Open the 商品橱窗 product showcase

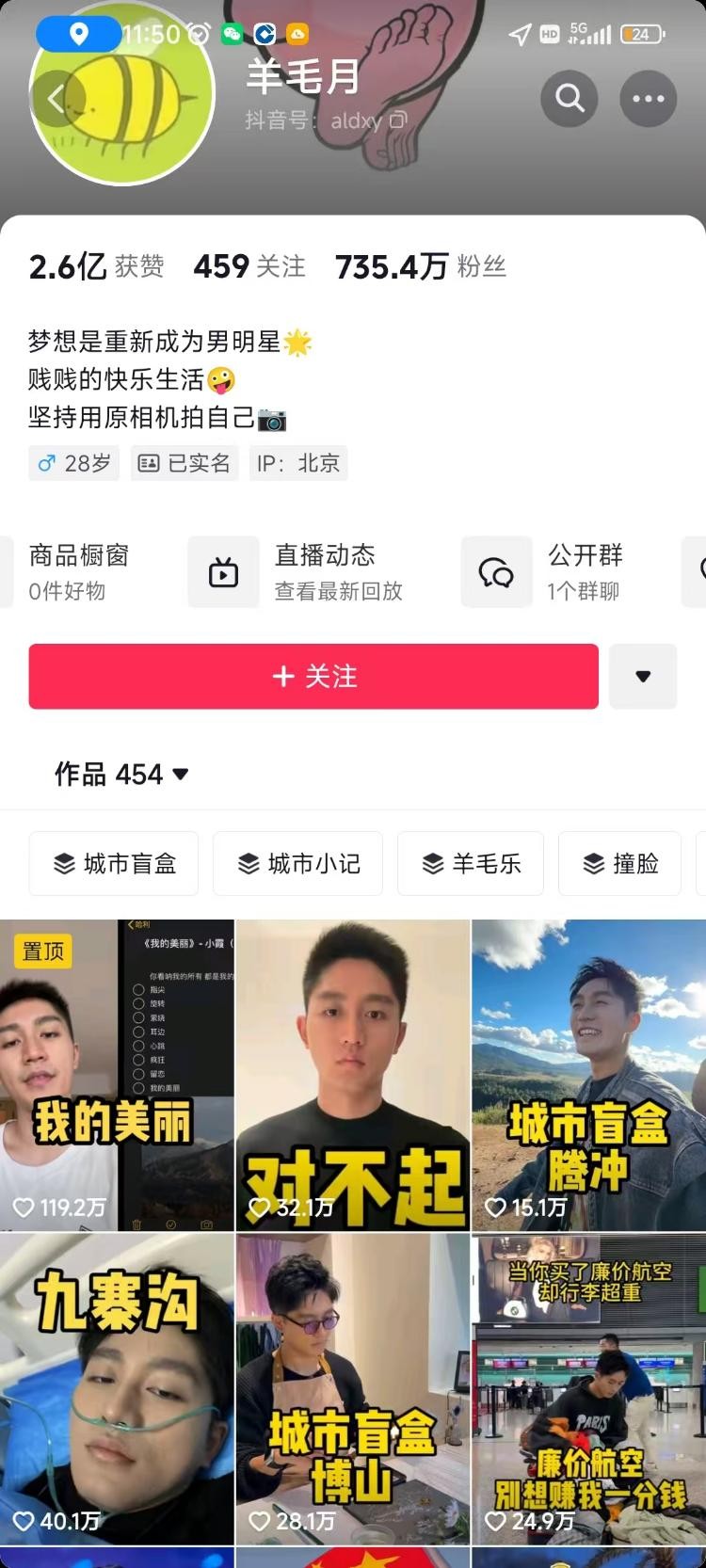pos(79,571)
